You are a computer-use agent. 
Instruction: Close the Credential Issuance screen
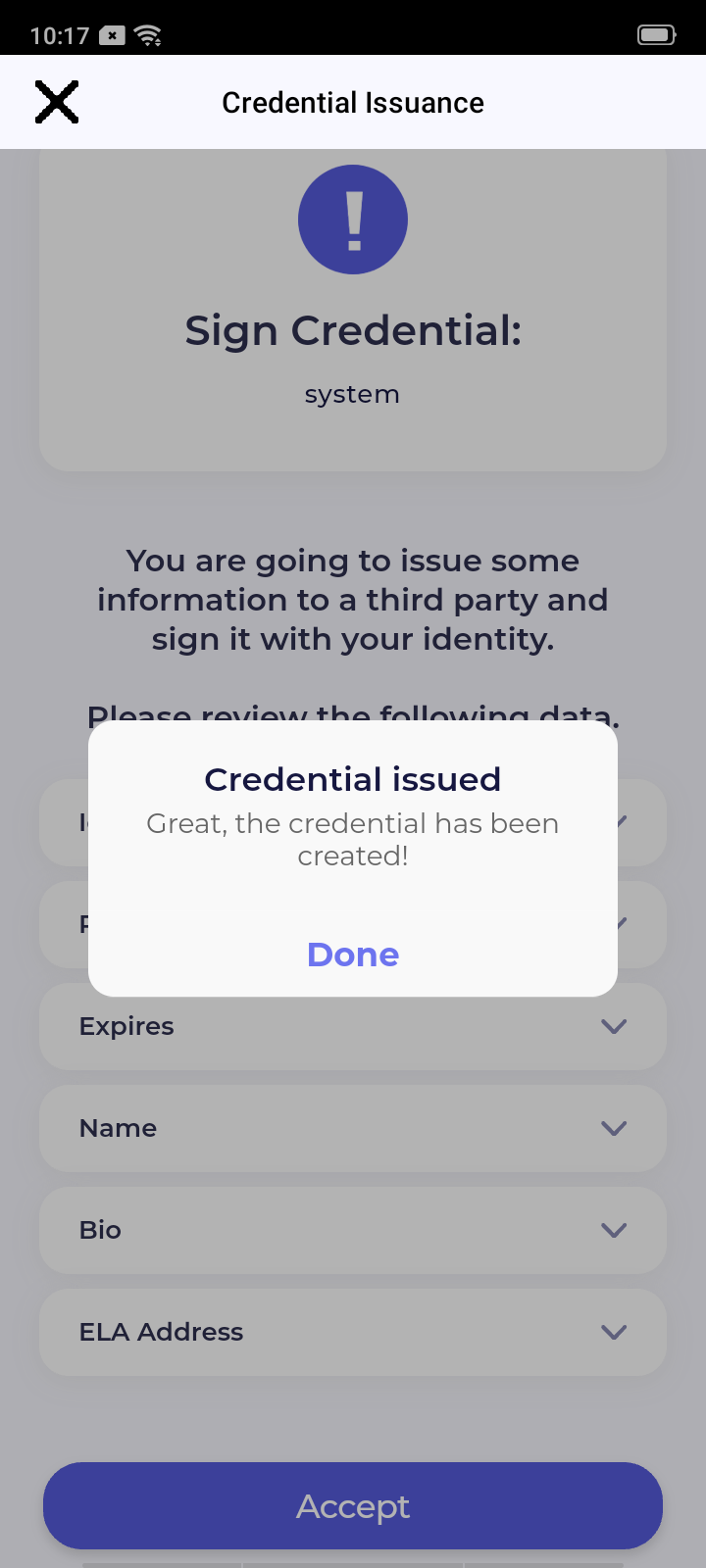pyautogui.click(x=57, y=102)
